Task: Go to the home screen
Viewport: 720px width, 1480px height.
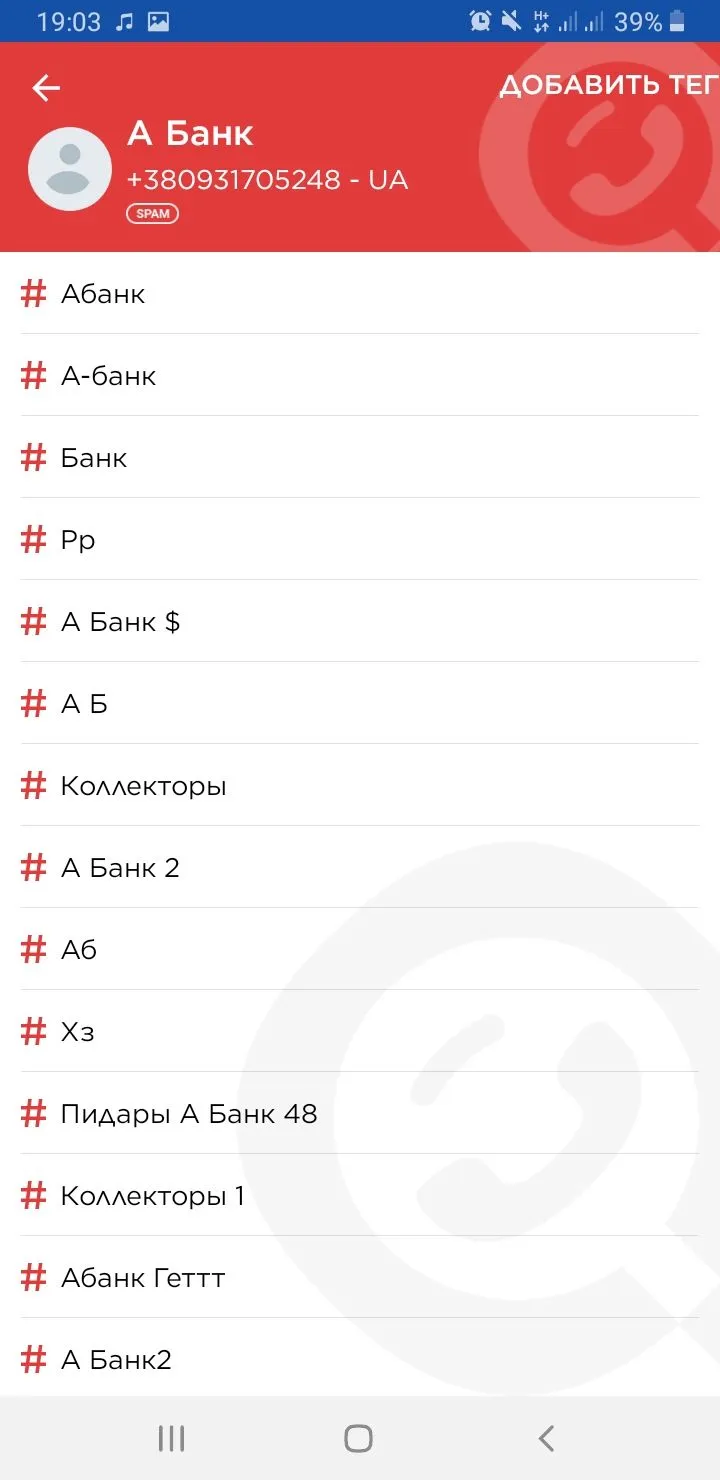Action: 358,1438
